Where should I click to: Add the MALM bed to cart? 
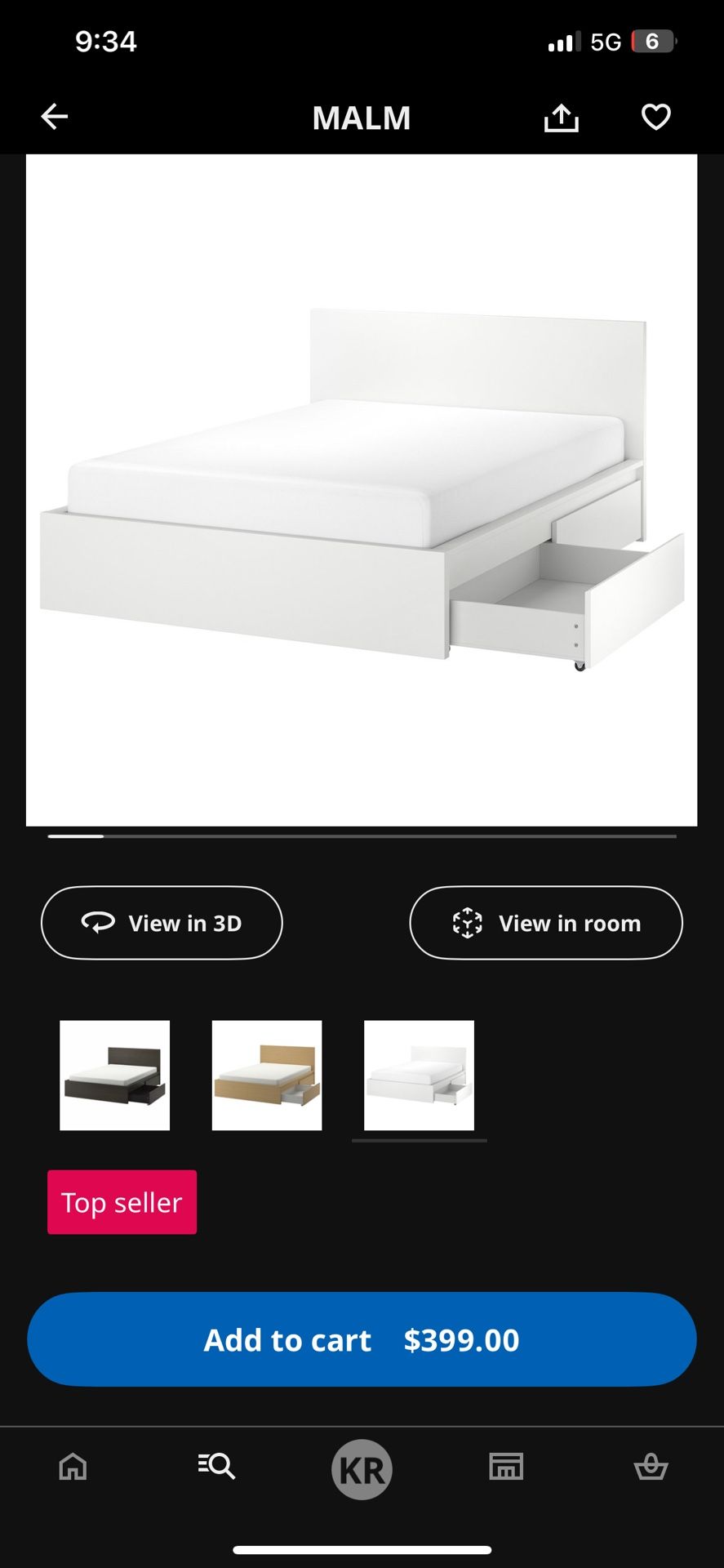[287, 1339]
